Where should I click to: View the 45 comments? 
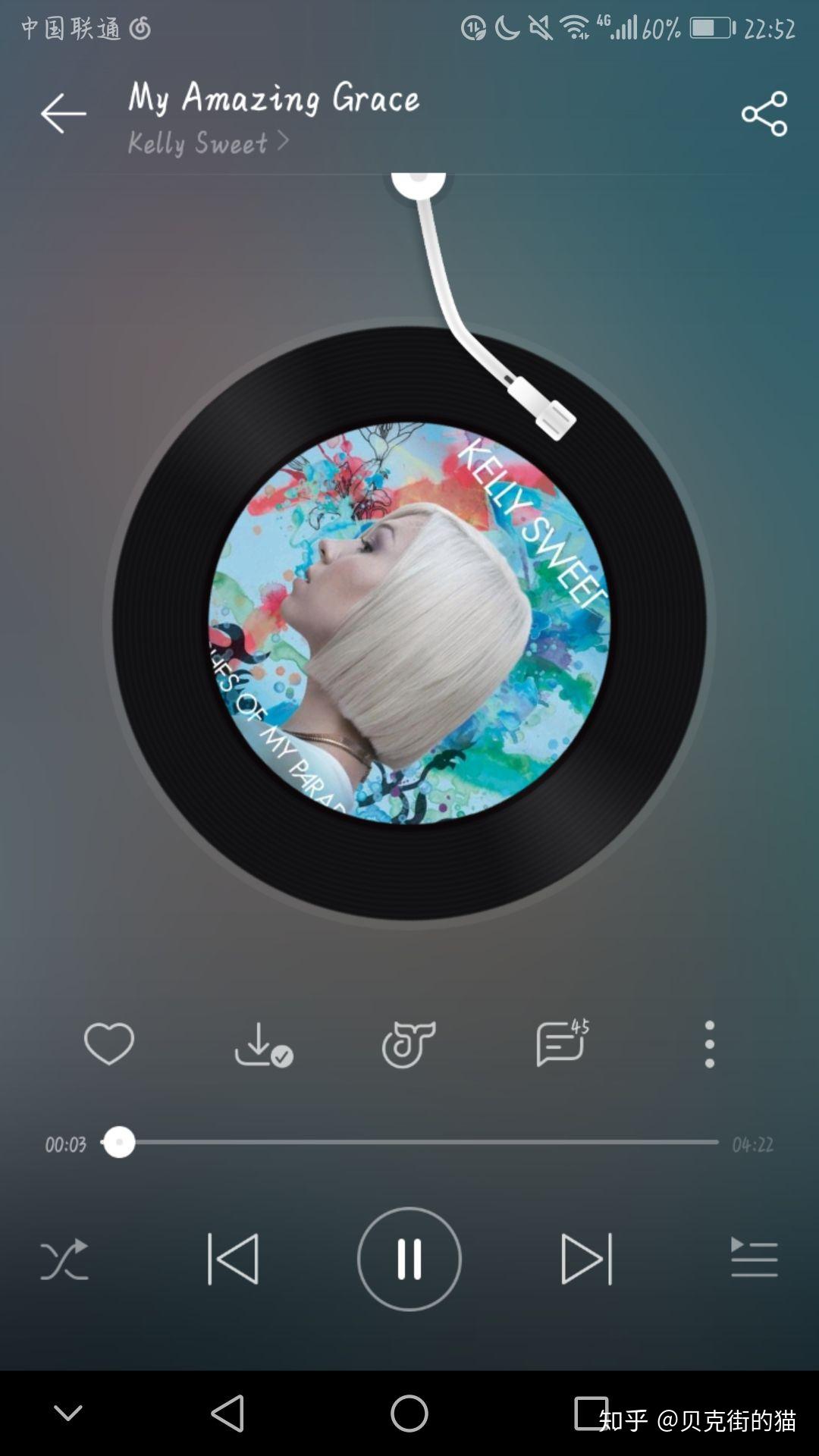[x=561, y=1043]
